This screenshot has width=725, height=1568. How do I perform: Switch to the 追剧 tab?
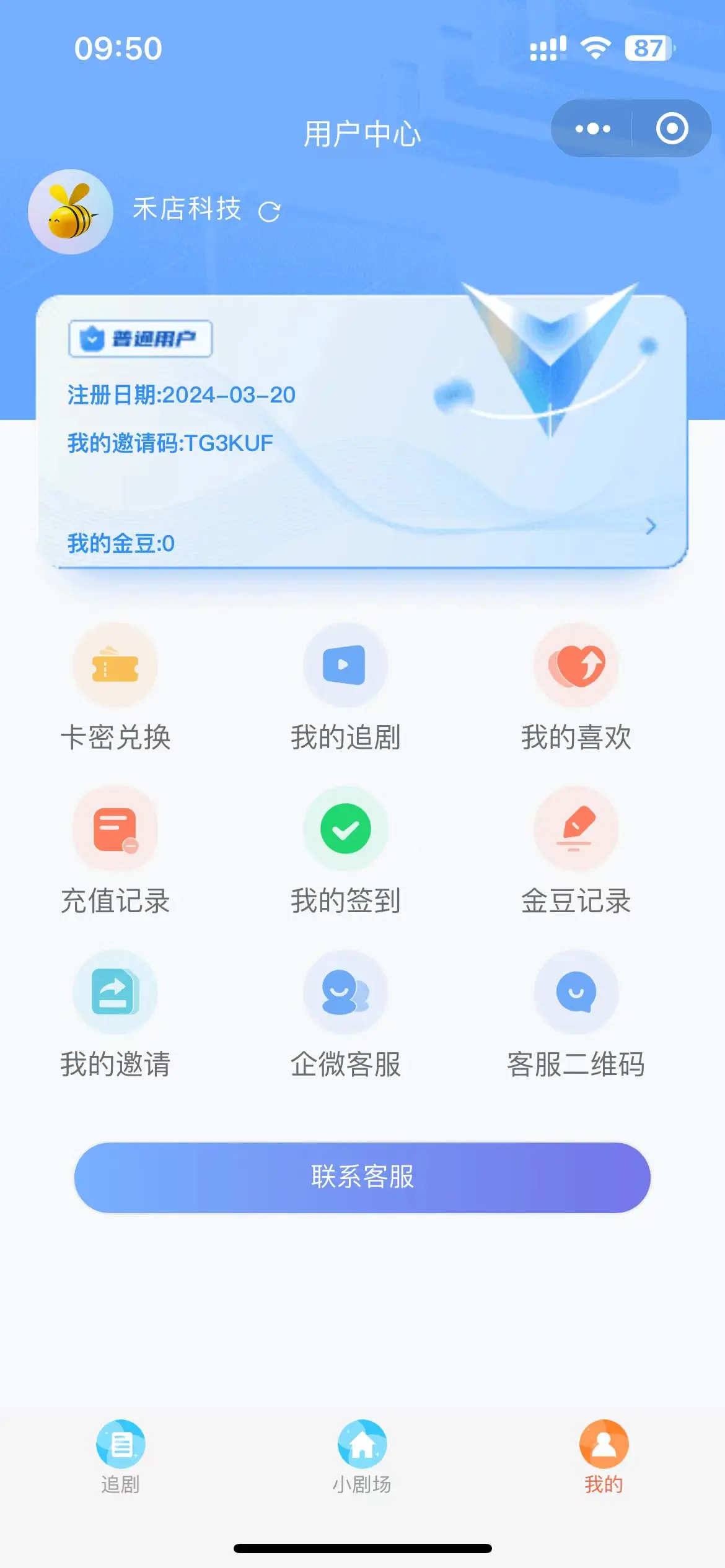(120, 1457)
